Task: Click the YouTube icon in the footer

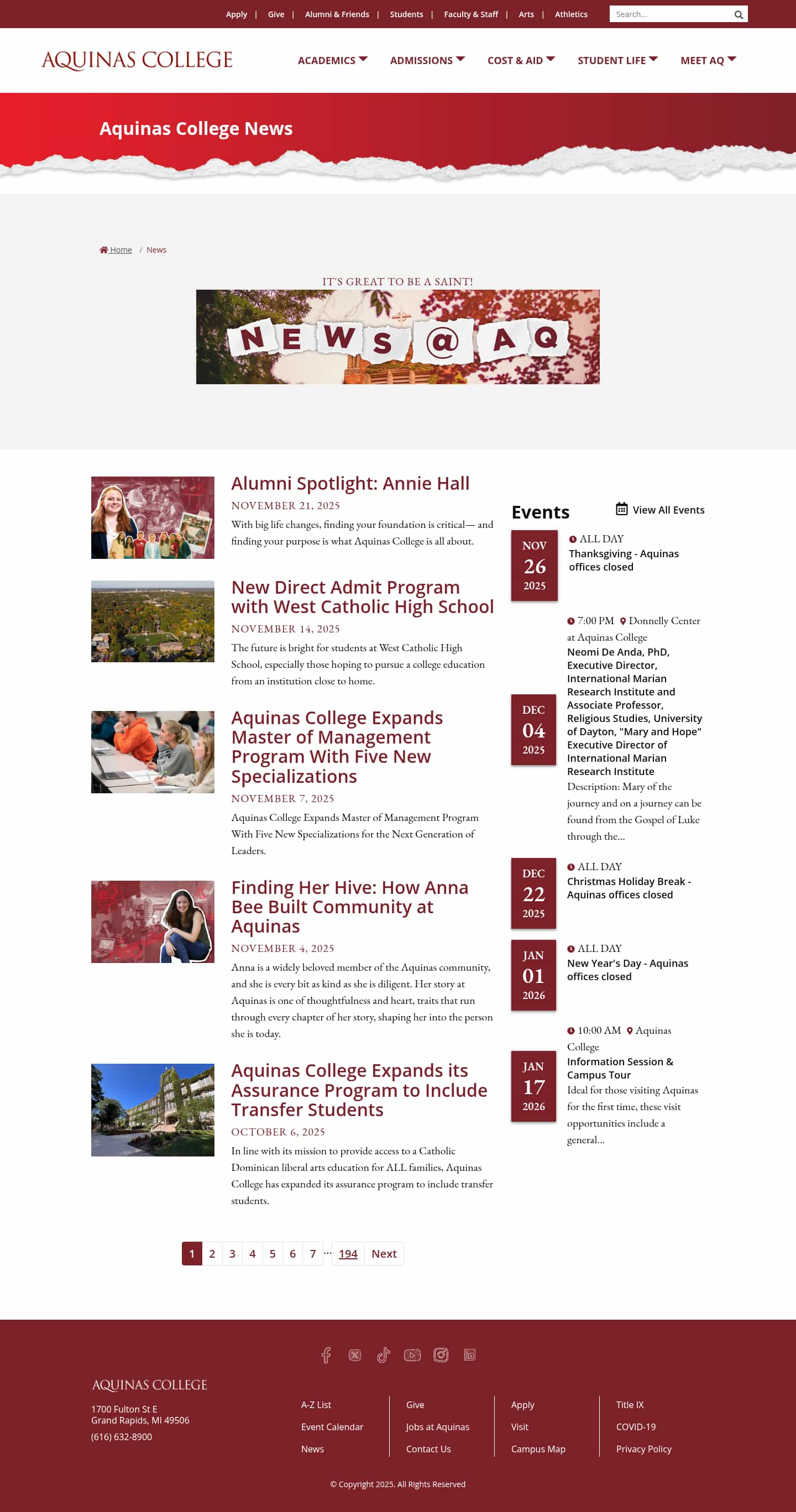Action: coord(413,1356)
